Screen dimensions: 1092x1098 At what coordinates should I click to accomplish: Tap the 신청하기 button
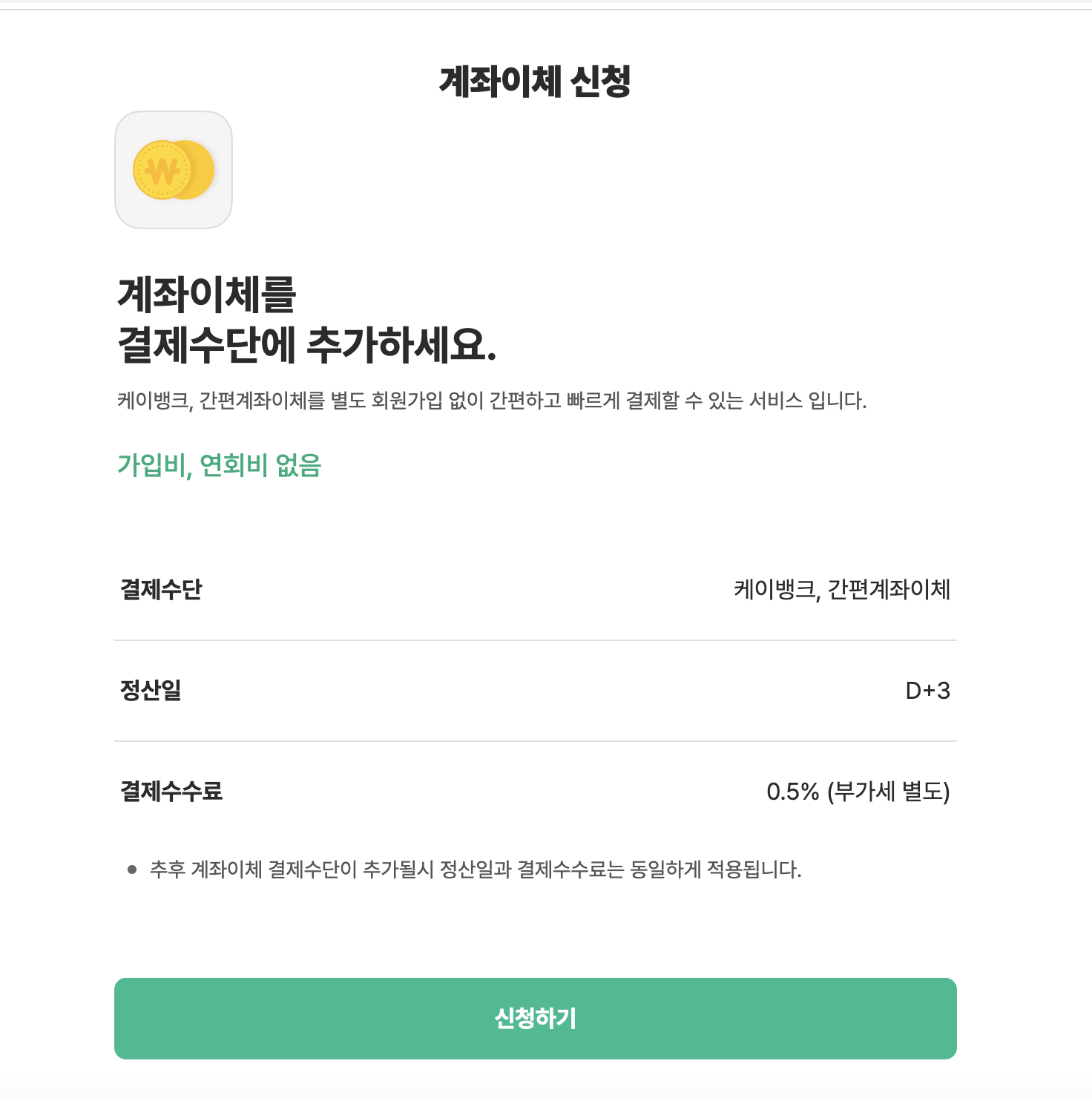(535, 1018)
